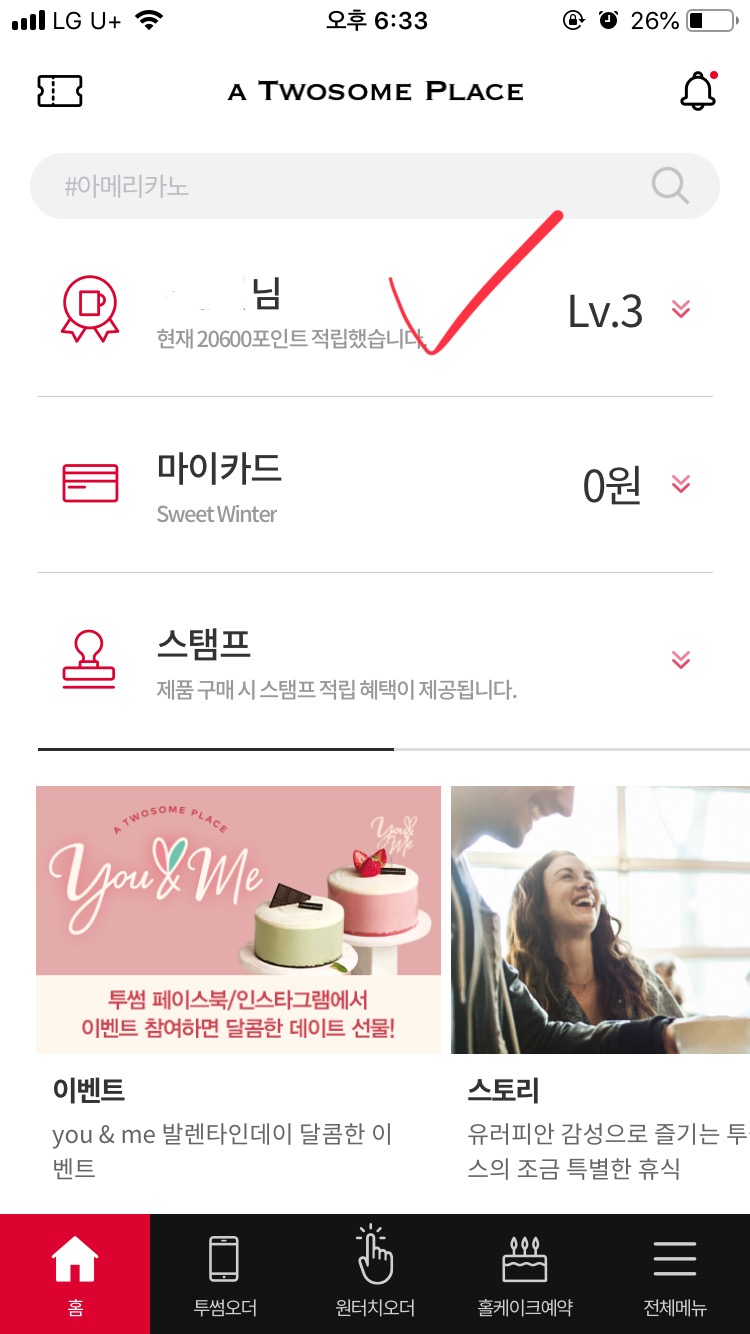Switch to the 원터치오더 tab
Screen dimensions: 750x1334
(375, 1273)
